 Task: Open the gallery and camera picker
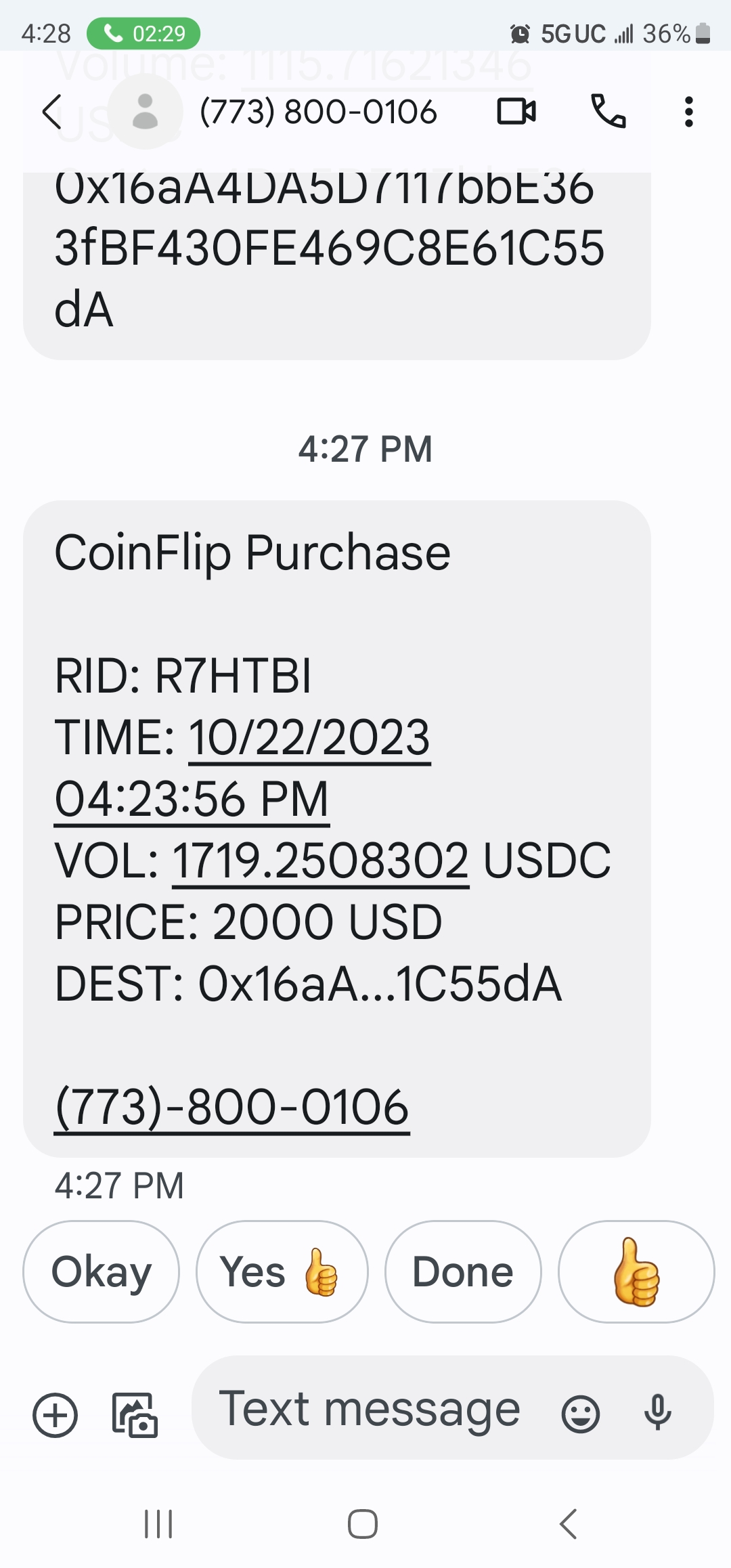134,1415
